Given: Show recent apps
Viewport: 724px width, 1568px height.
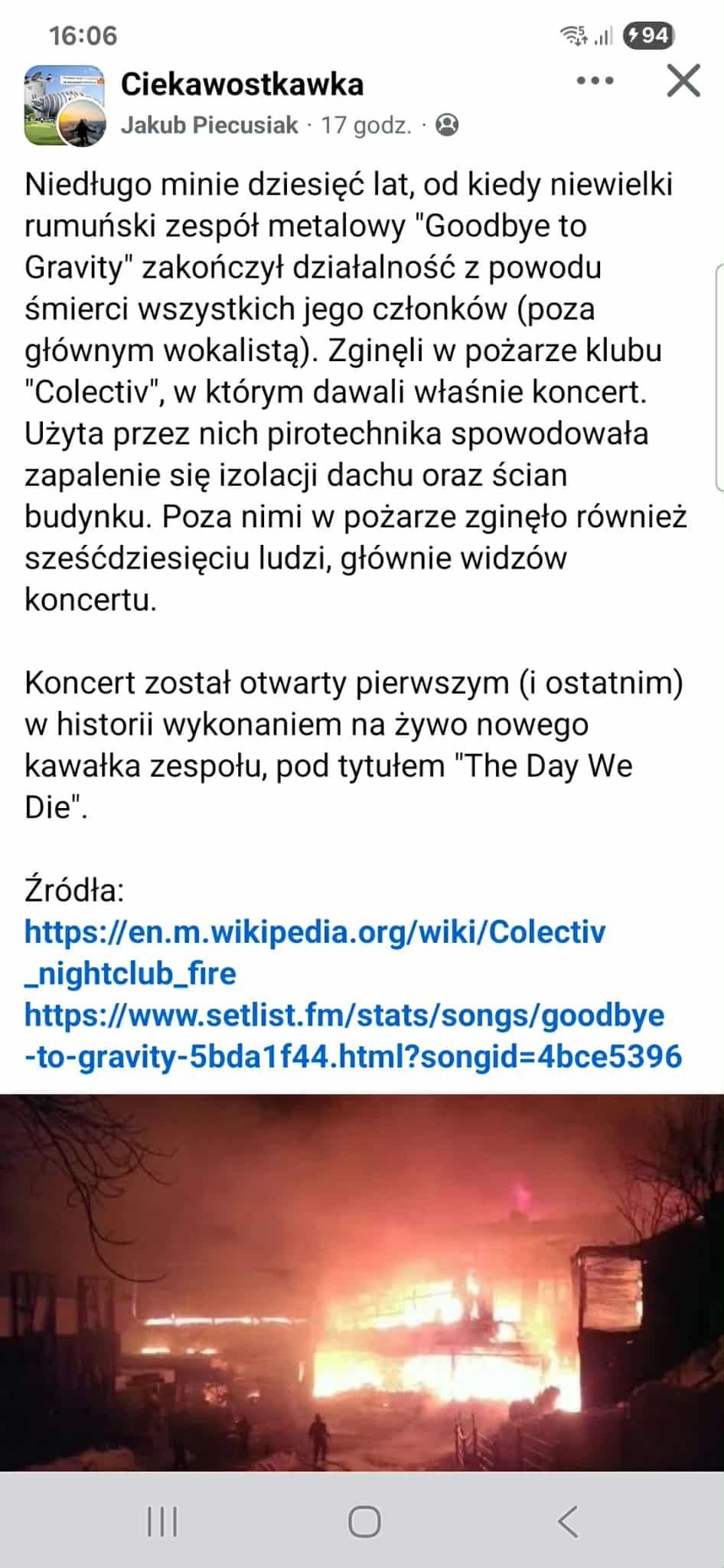Looking at the screenshot, I should [161, 1521].
